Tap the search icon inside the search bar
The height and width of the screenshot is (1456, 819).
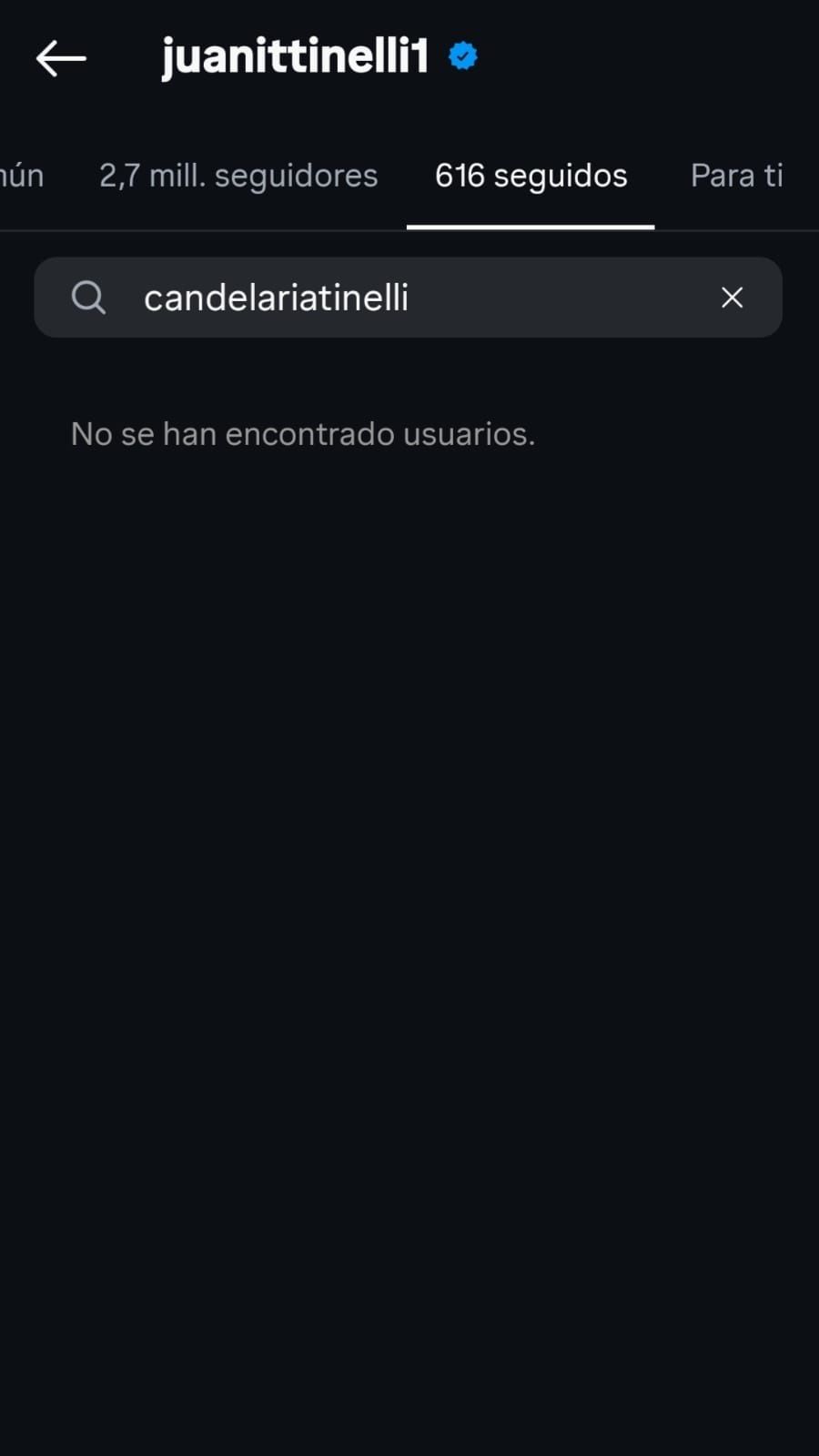point(88,297)
